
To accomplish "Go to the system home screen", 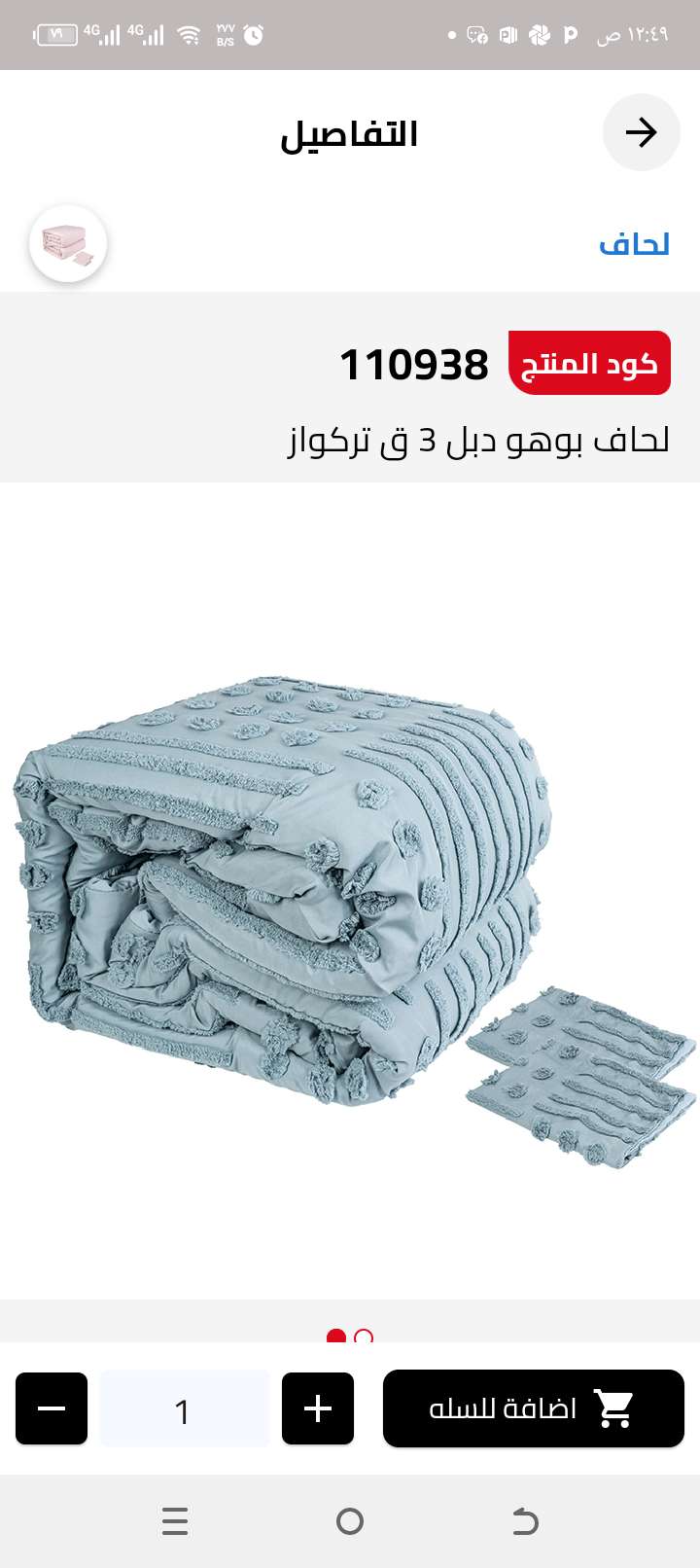I will (350, 1520).
